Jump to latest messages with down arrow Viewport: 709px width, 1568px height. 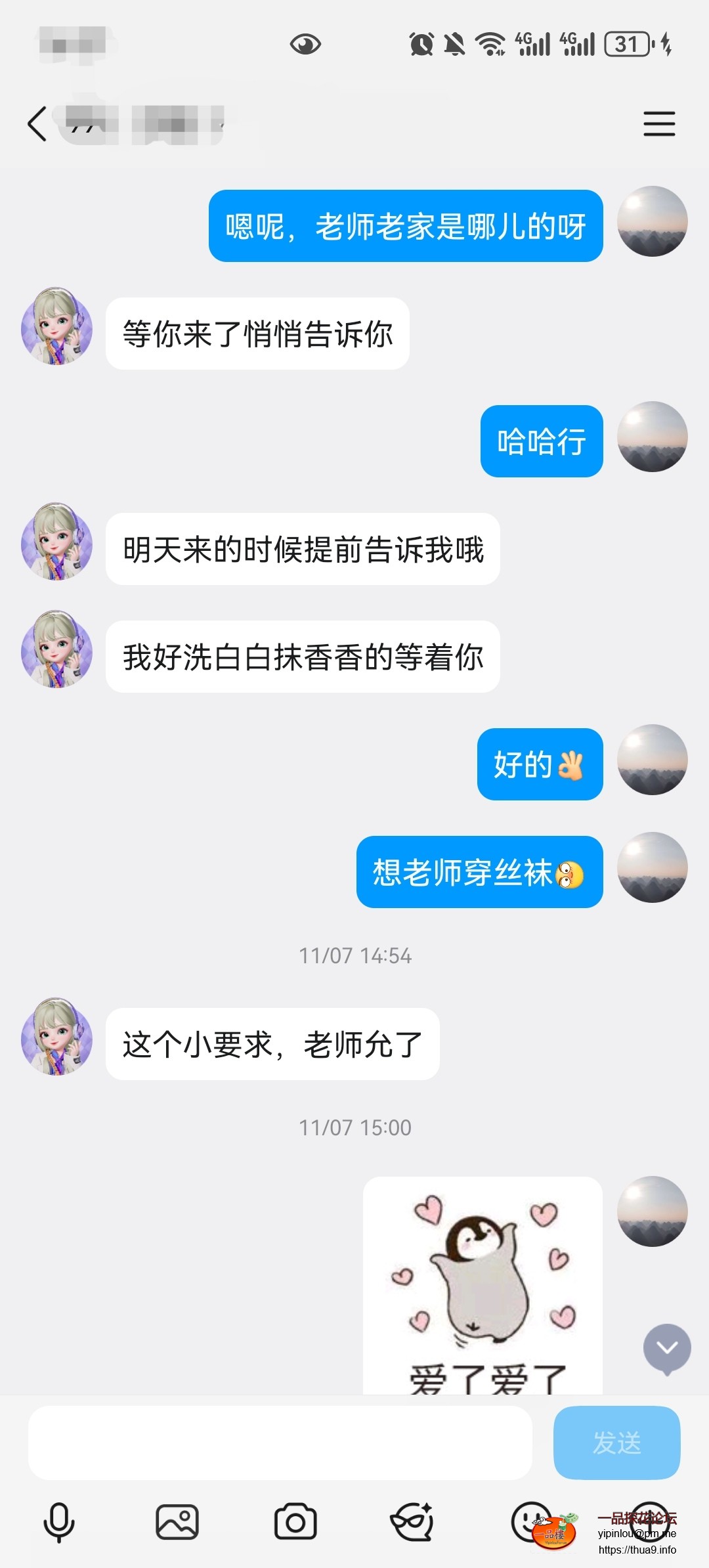coord(667,1347)
